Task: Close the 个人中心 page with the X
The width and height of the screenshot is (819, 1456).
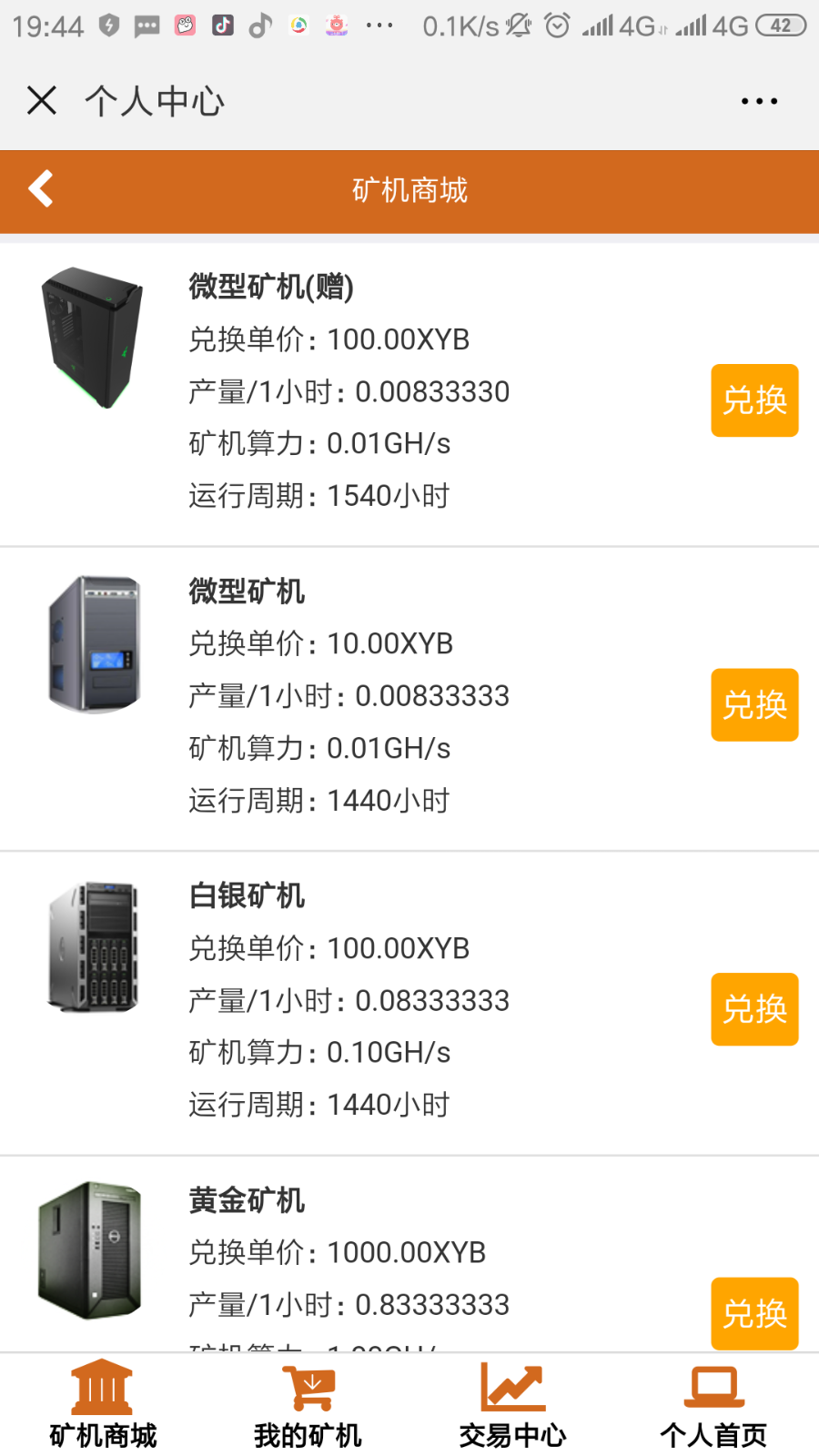Action: (41, 101)
